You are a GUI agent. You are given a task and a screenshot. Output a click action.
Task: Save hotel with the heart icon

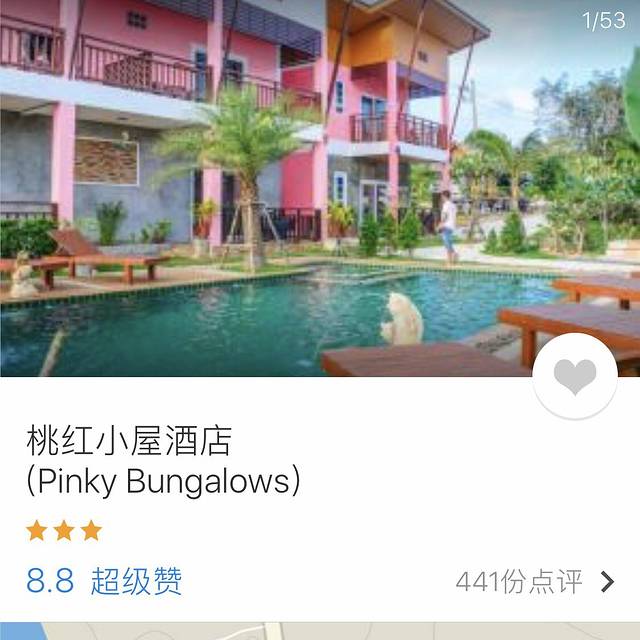575,377
